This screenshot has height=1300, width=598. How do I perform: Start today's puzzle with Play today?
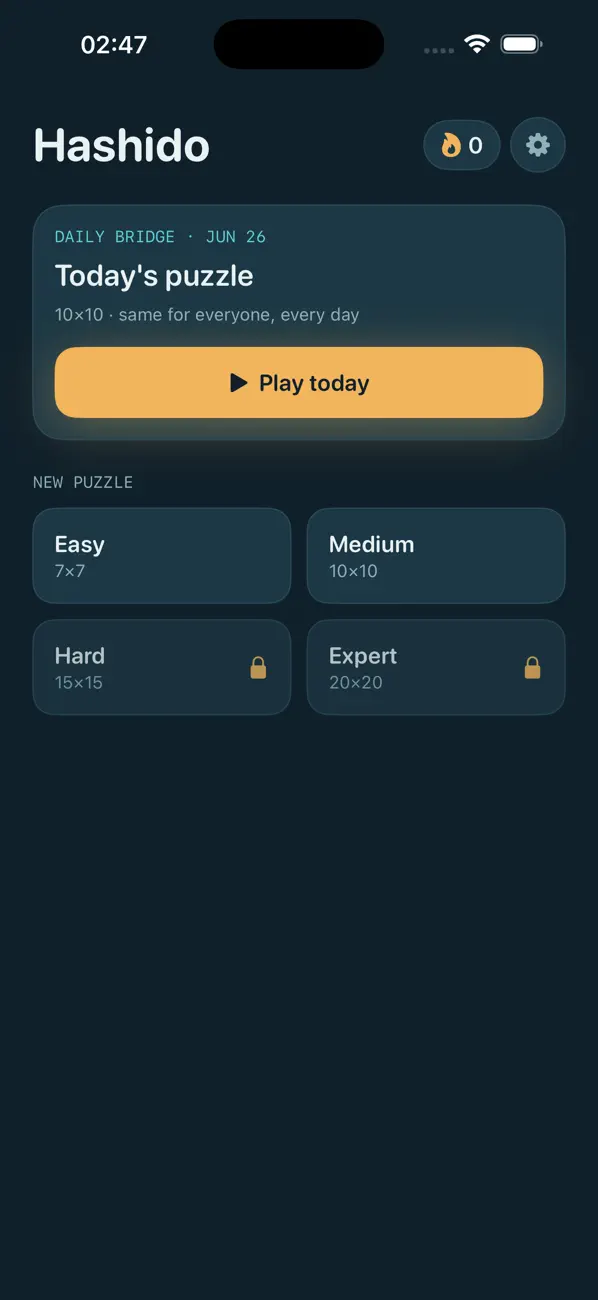click(299, 383)
